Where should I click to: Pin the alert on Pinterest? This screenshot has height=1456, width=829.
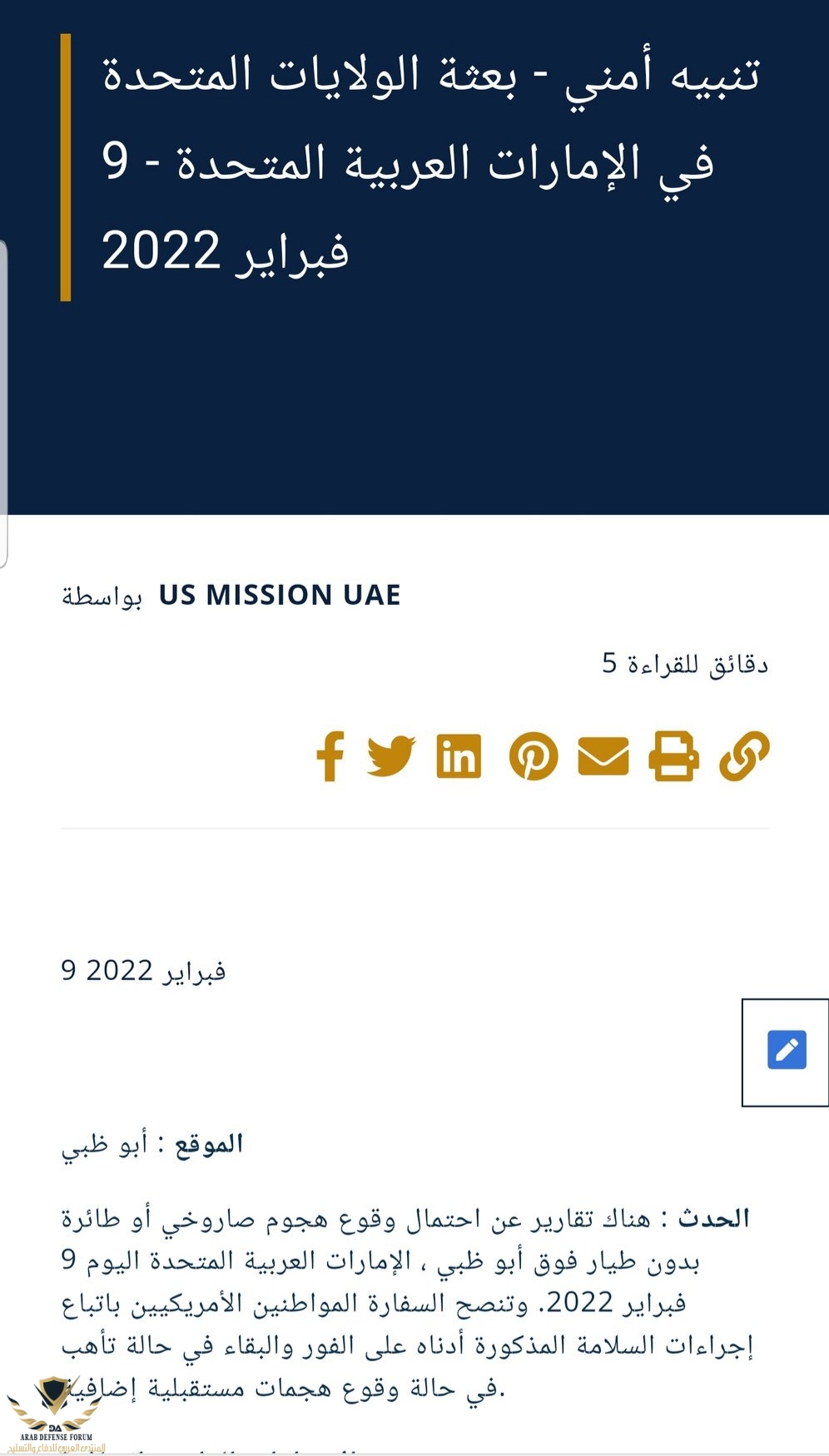pos(534,755)
